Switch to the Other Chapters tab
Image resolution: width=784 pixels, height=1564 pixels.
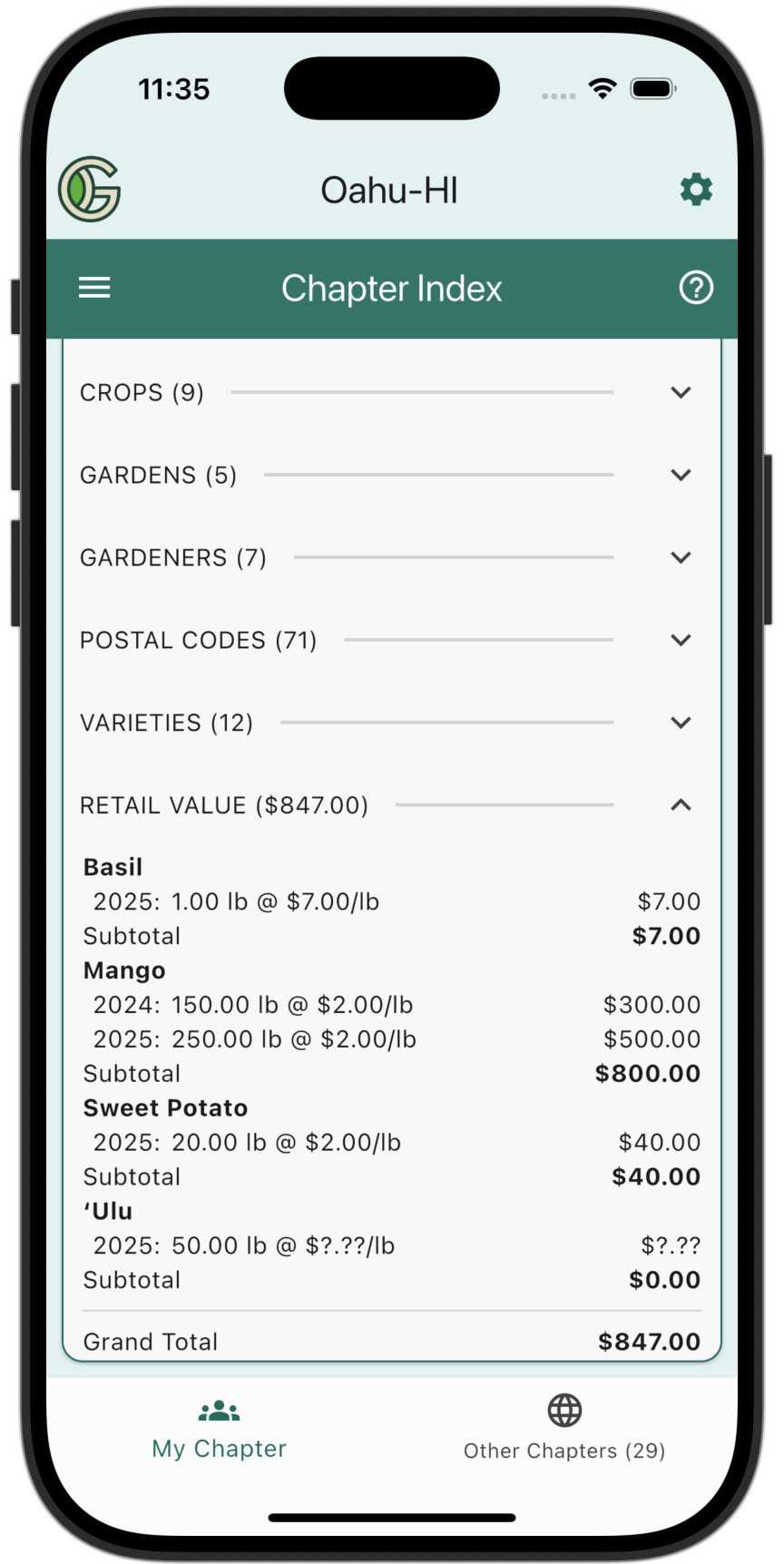pos(564,1429)
